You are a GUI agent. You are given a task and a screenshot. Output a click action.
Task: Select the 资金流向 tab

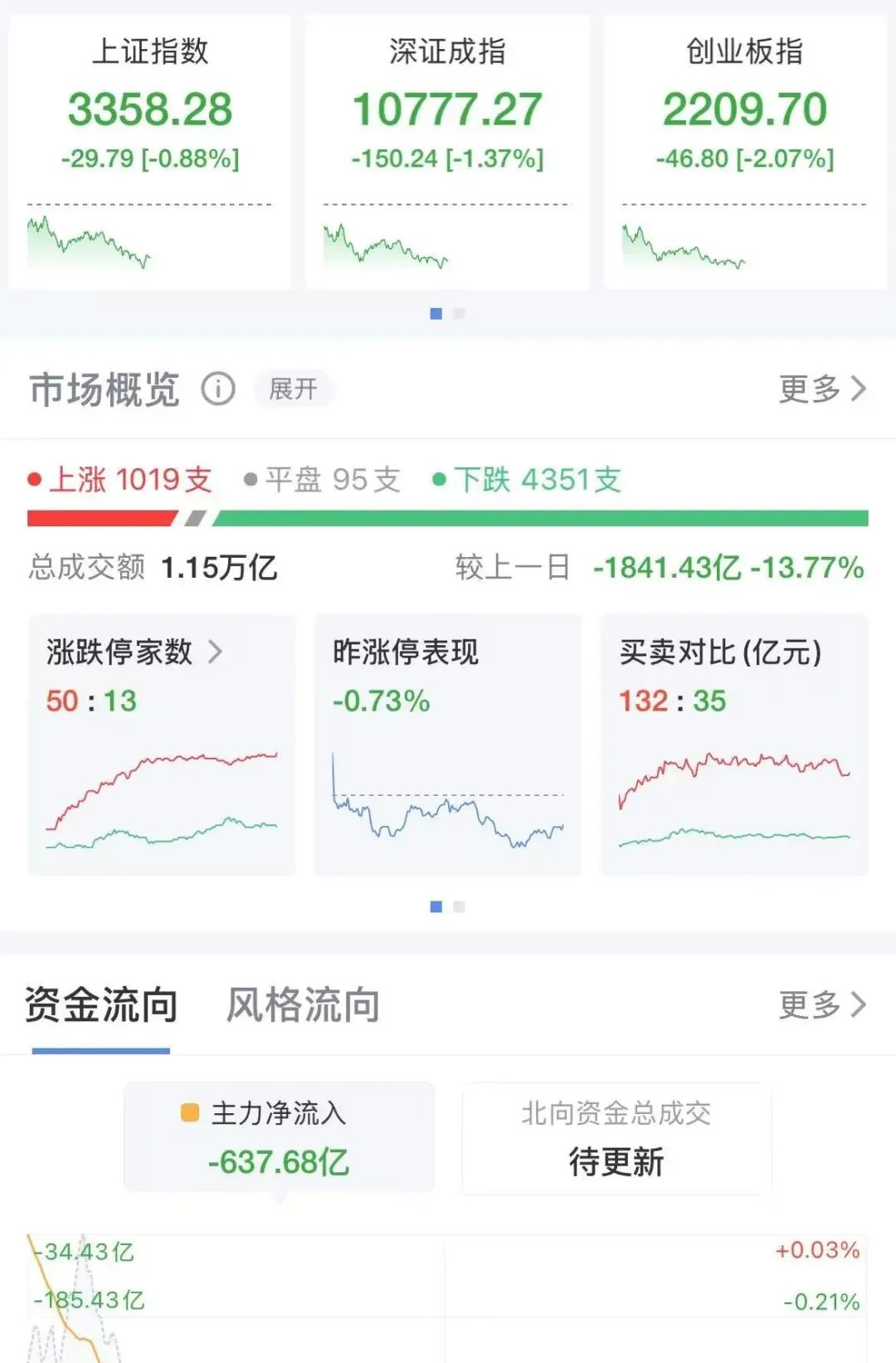point(101,1005)
